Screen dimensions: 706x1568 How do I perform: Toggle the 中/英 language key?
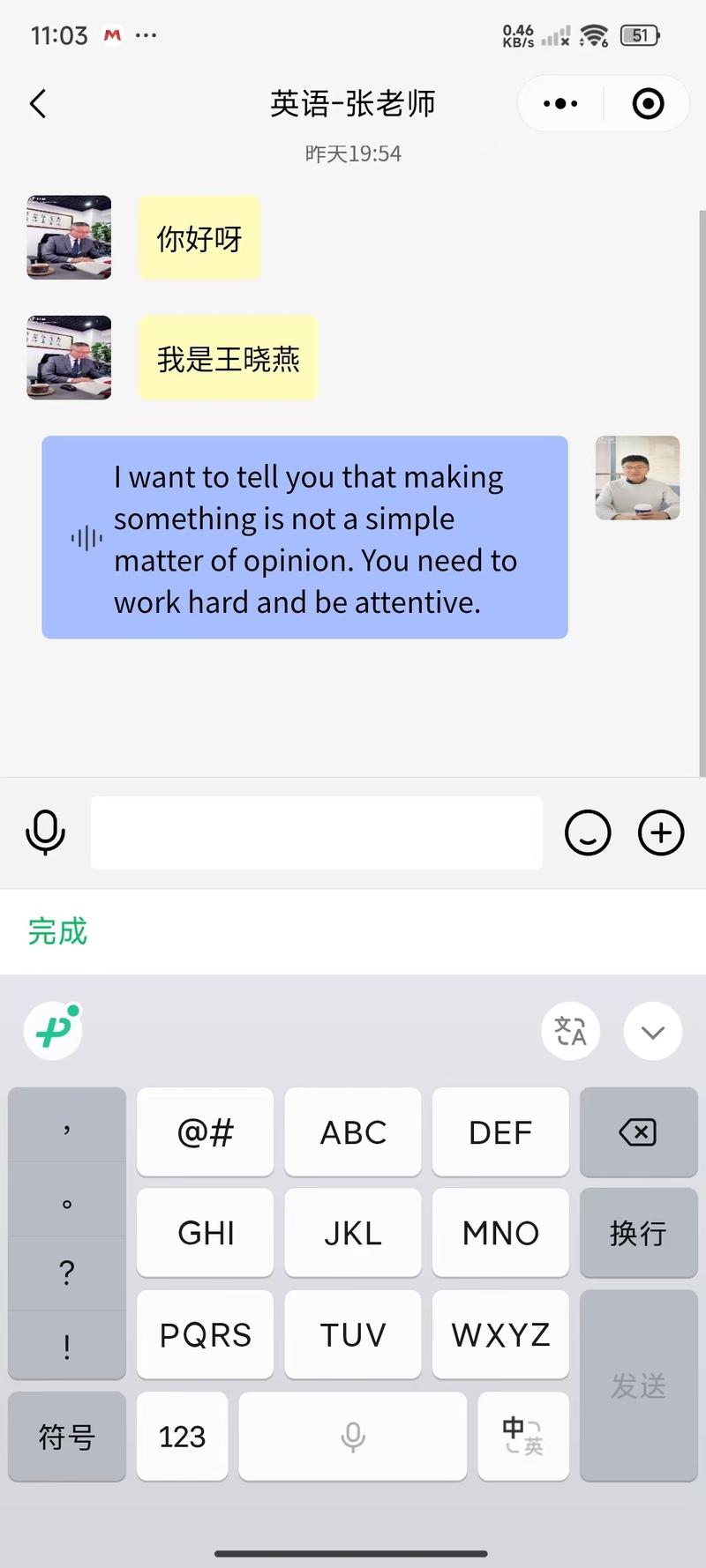pos(523,1437)
